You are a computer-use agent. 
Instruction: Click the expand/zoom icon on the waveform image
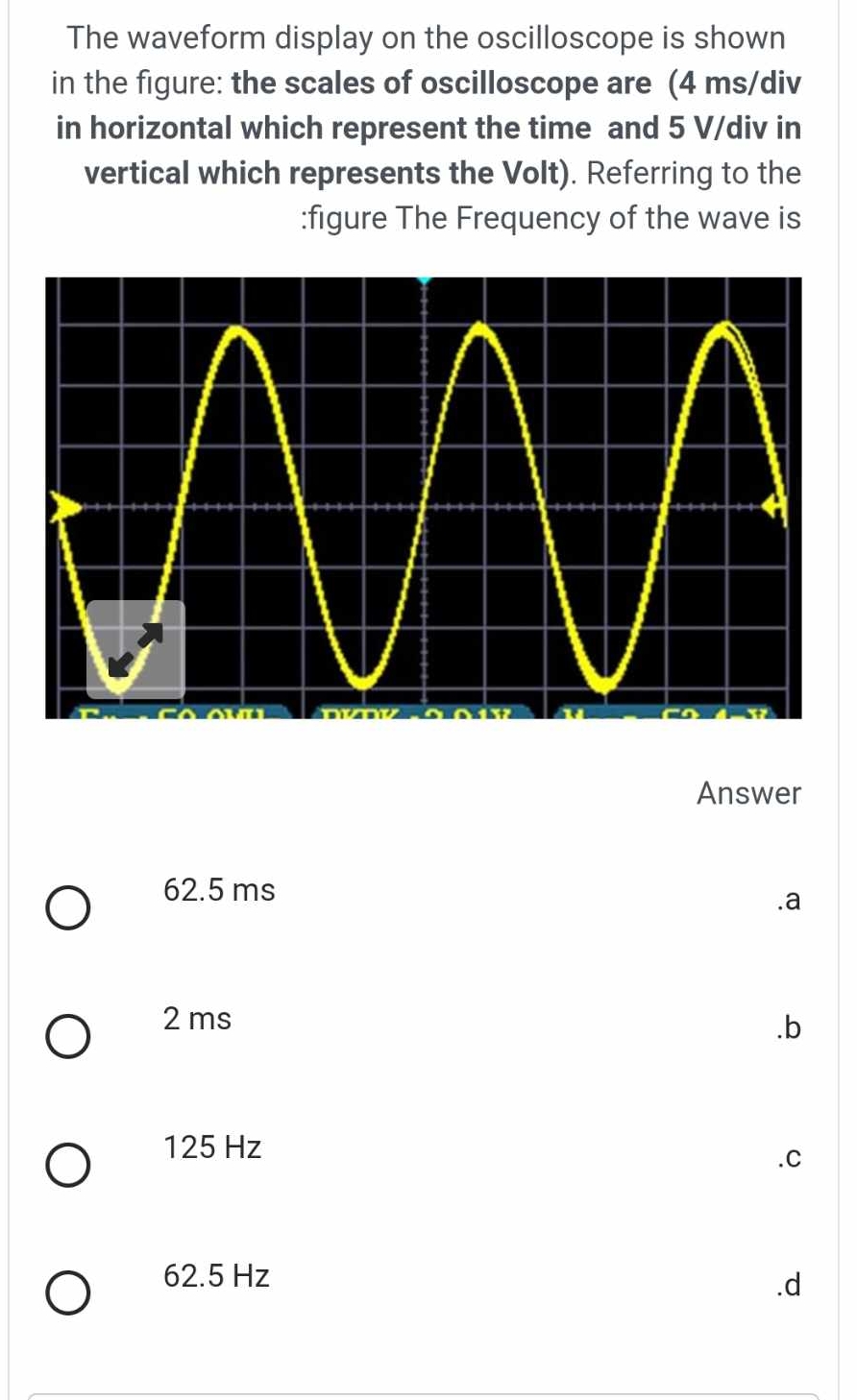point(135,648)
